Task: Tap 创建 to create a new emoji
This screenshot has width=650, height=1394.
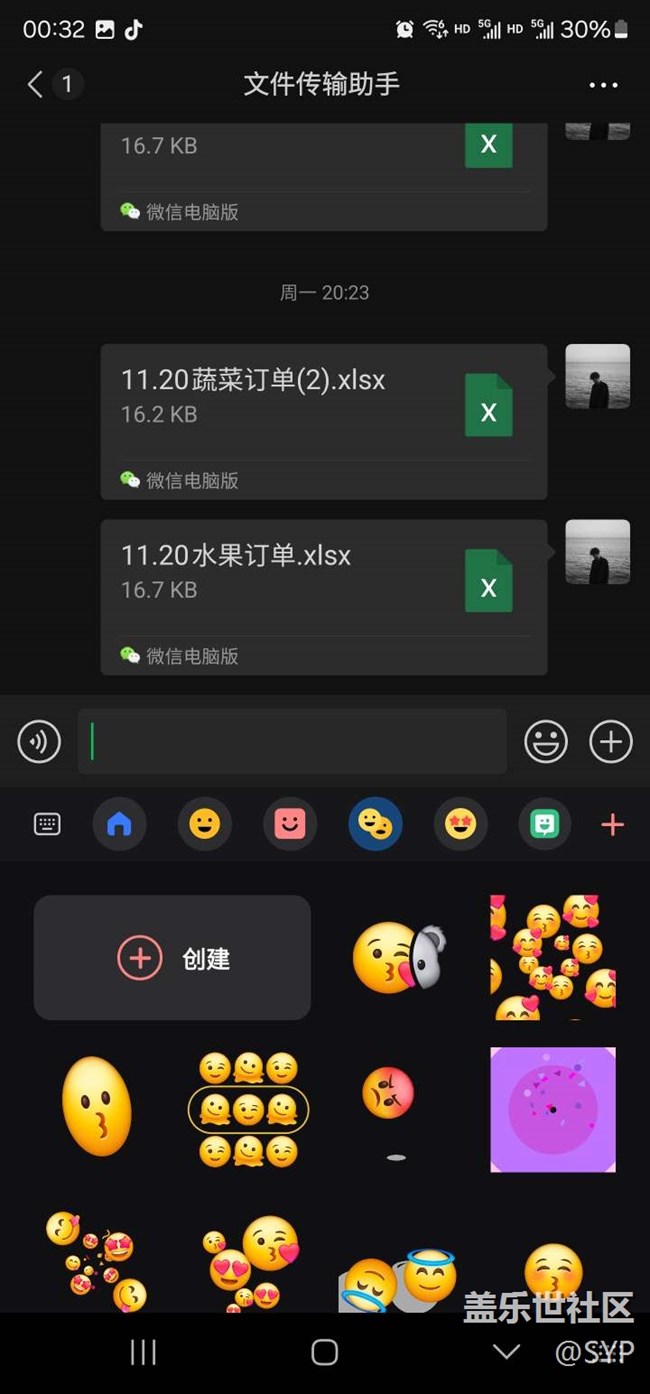Action: point(172,958)
